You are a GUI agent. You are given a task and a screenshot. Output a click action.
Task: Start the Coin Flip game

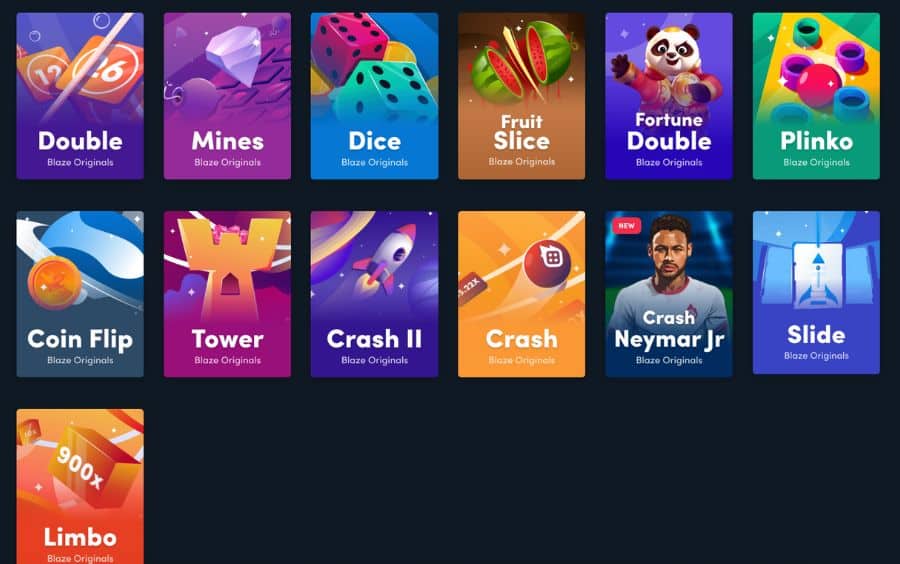click(x=80, y=294)
